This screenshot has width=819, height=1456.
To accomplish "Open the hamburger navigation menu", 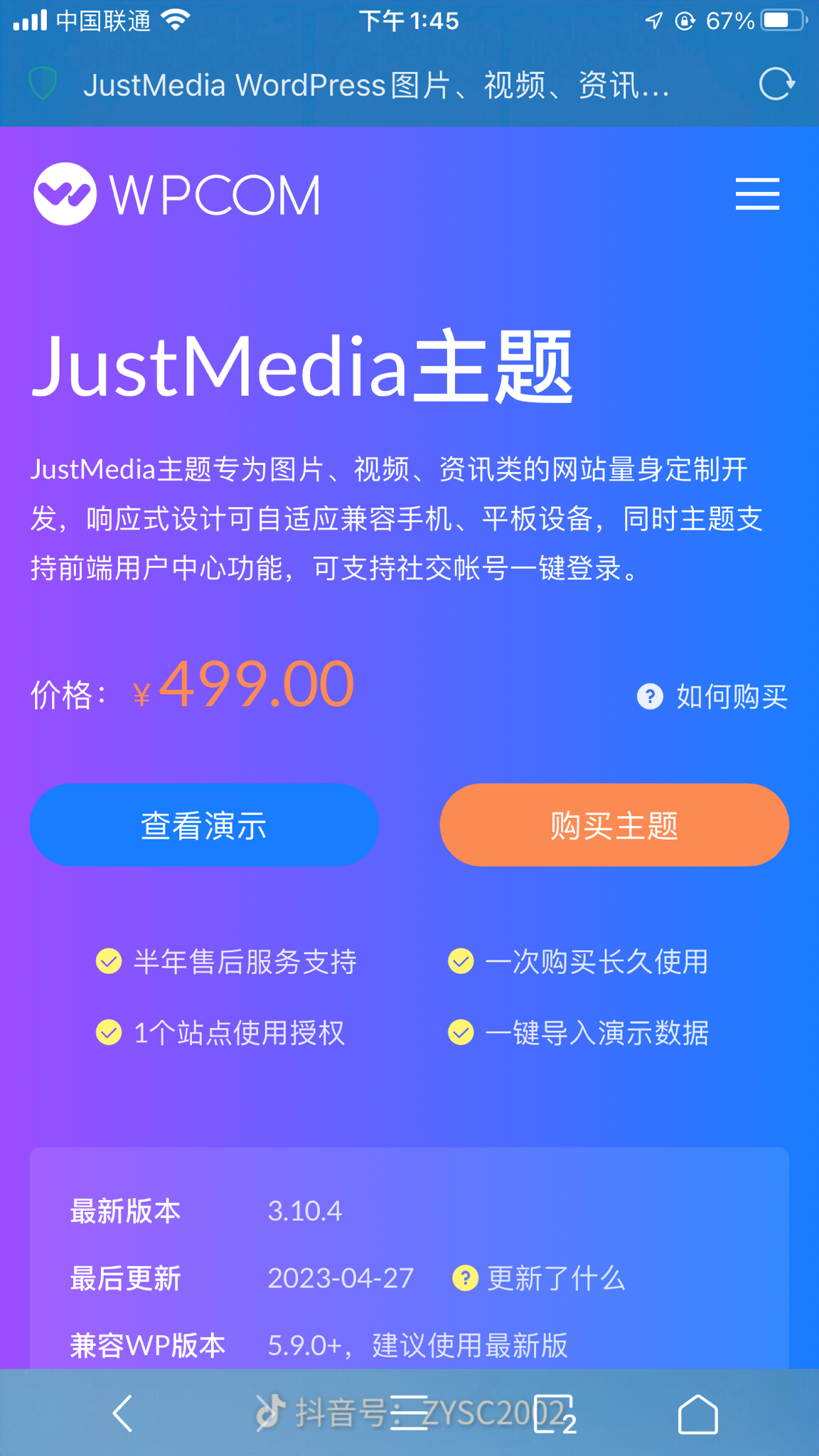I will (x=757, y=194).
